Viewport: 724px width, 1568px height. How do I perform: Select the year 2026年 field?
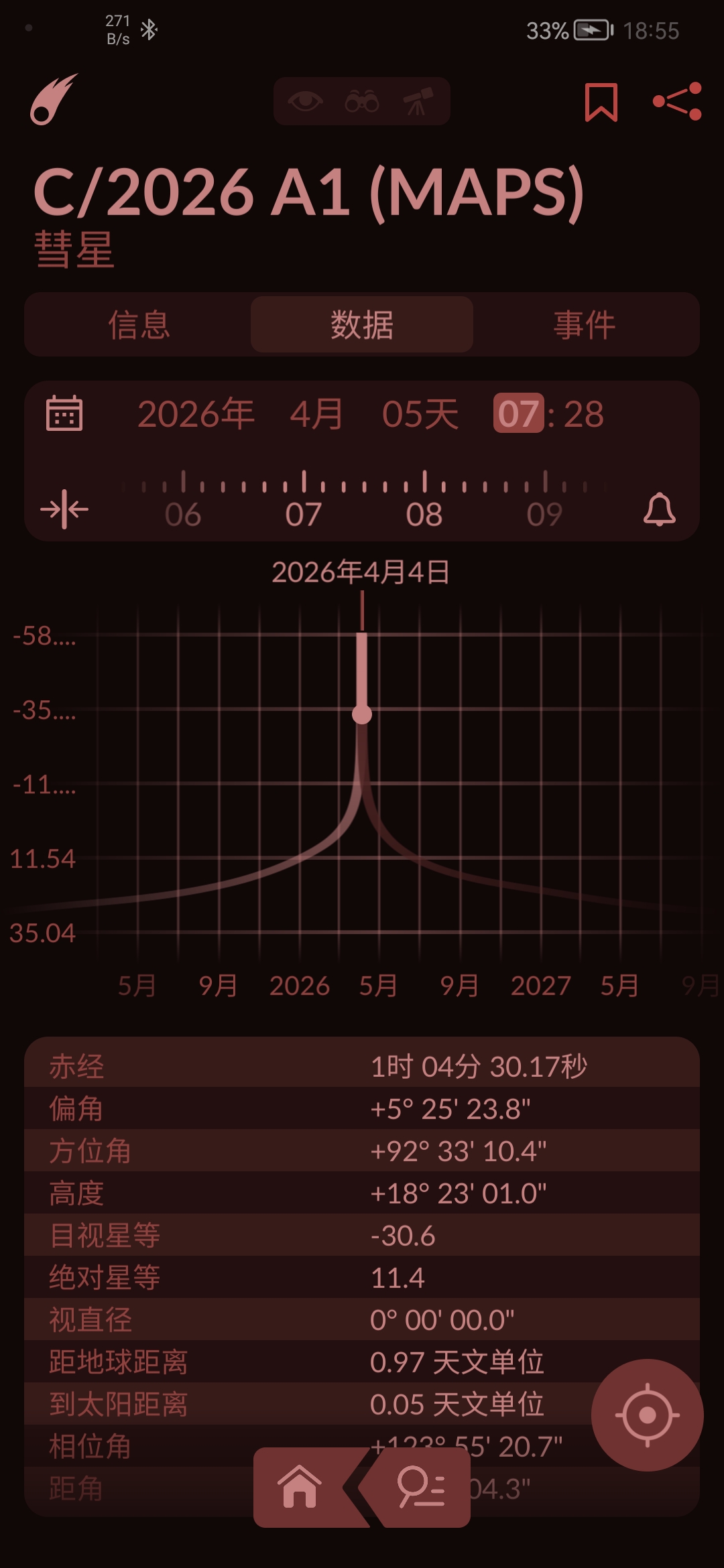pos(196,414)
